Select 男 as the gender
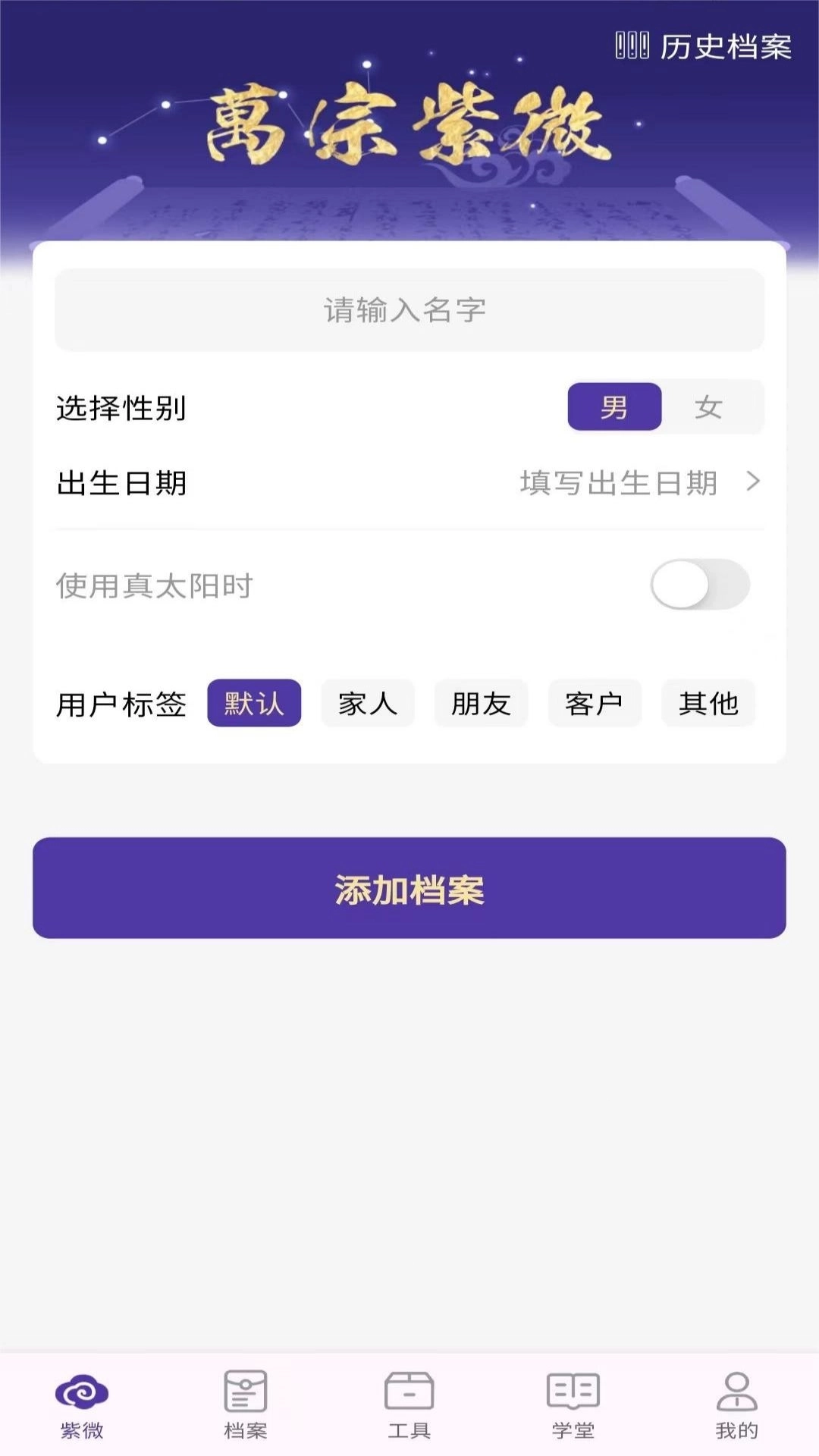 coord(616,407)
